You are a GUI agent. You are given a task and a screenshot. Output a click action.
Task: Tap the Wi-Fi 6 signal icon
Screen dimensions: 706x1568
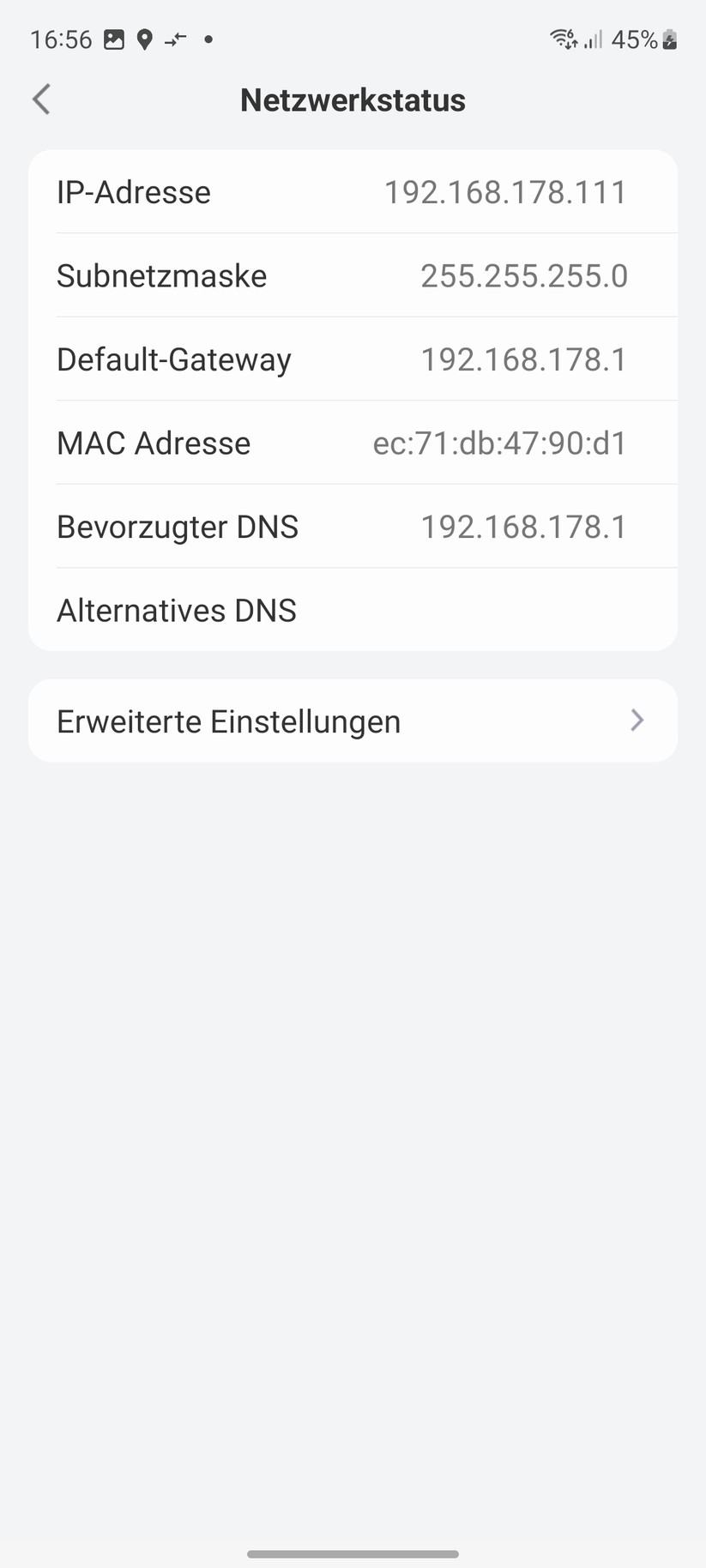tap(562, 37)
